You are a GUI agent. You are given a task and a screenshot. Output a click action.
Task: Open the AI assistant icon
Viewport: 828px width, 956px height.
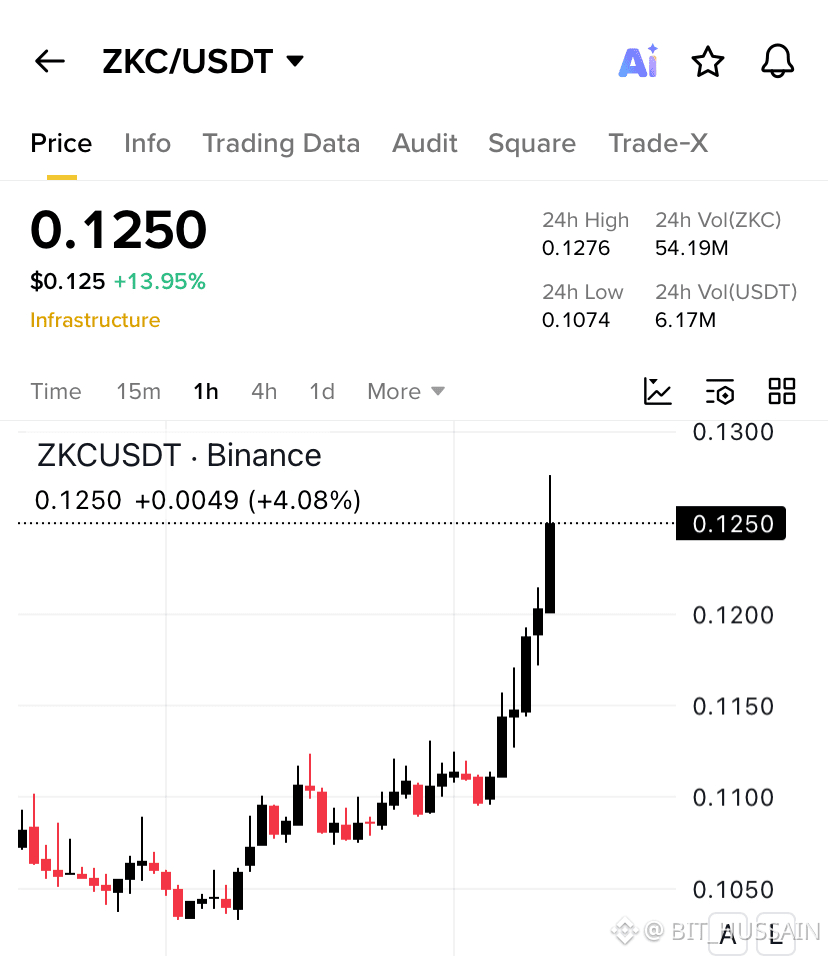(x=637, y=61)
